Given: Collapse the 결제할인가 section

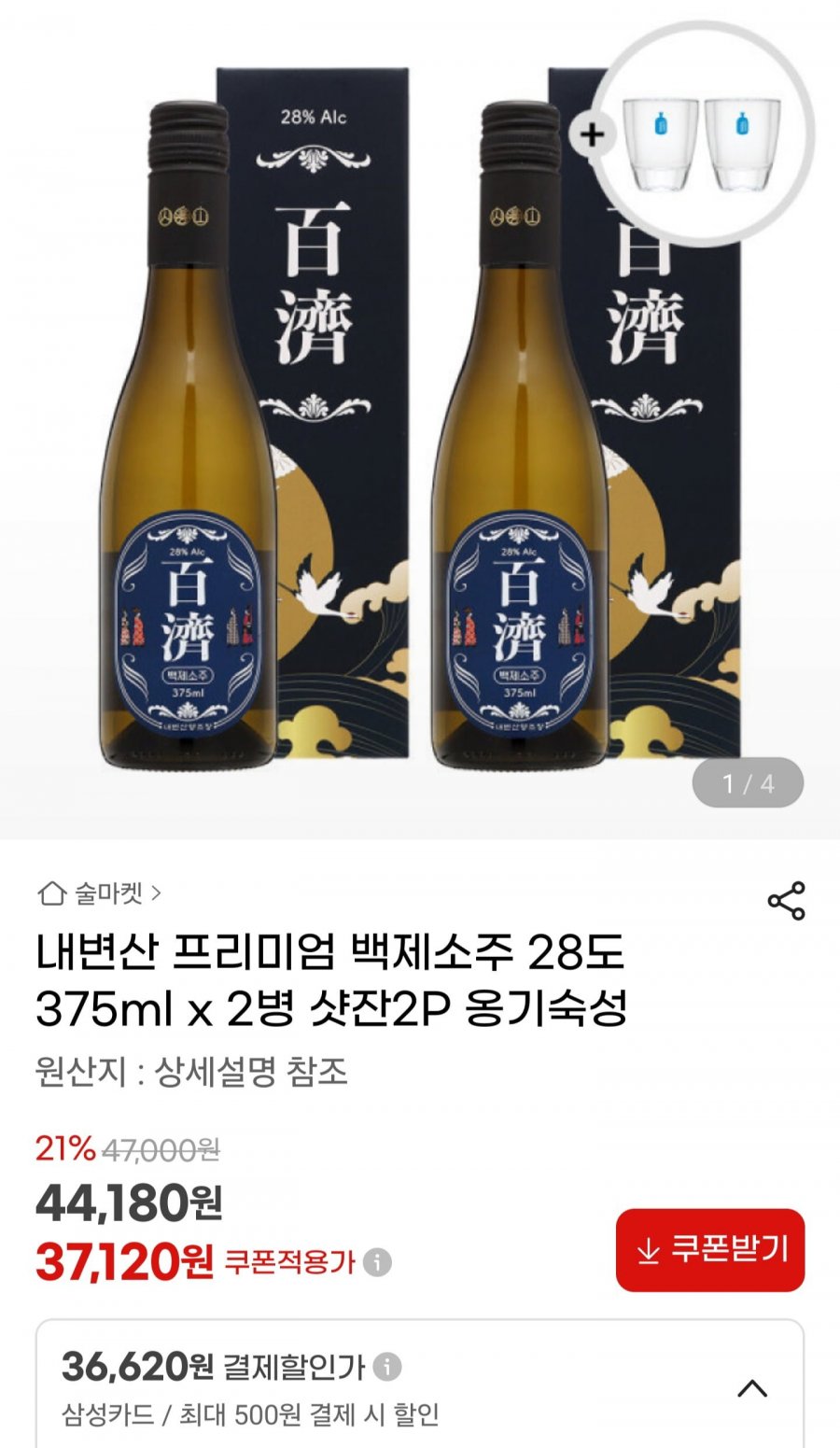Looking at the screenshot, I should [x=752, y=1388].
